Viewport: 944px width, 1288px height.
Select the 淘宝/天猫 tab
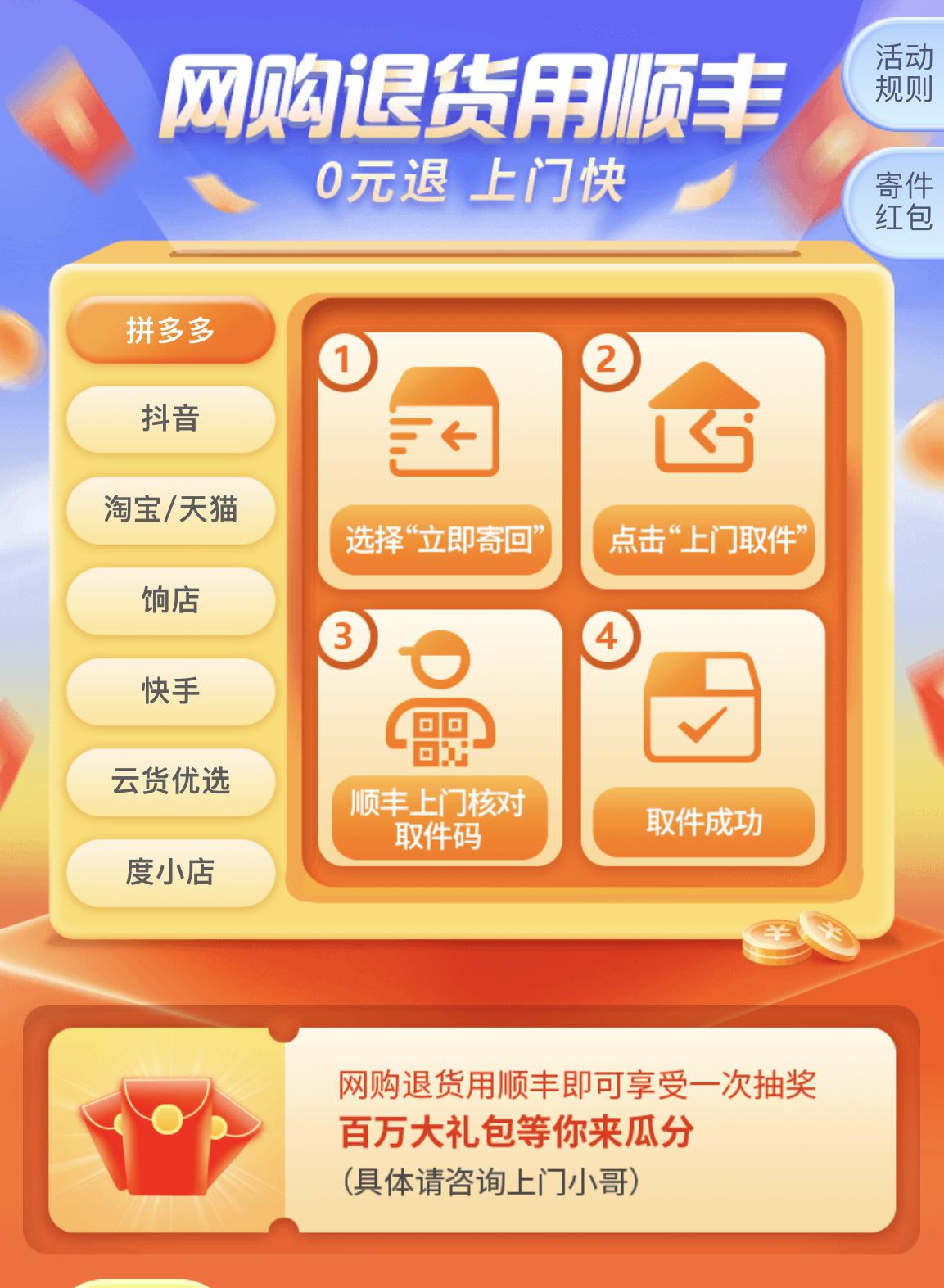169,509
